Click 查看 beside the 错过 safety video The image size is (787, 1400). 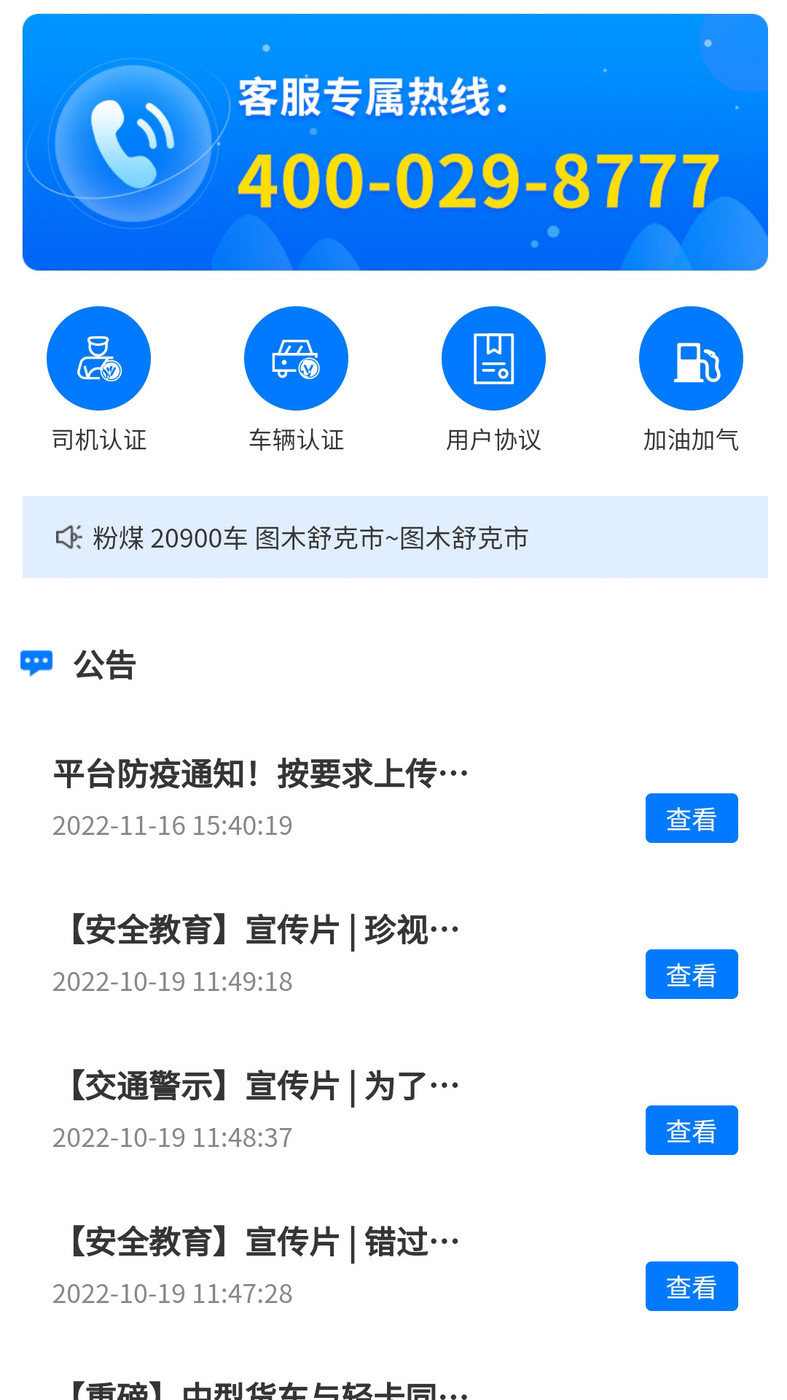(x=691, y=1285)
